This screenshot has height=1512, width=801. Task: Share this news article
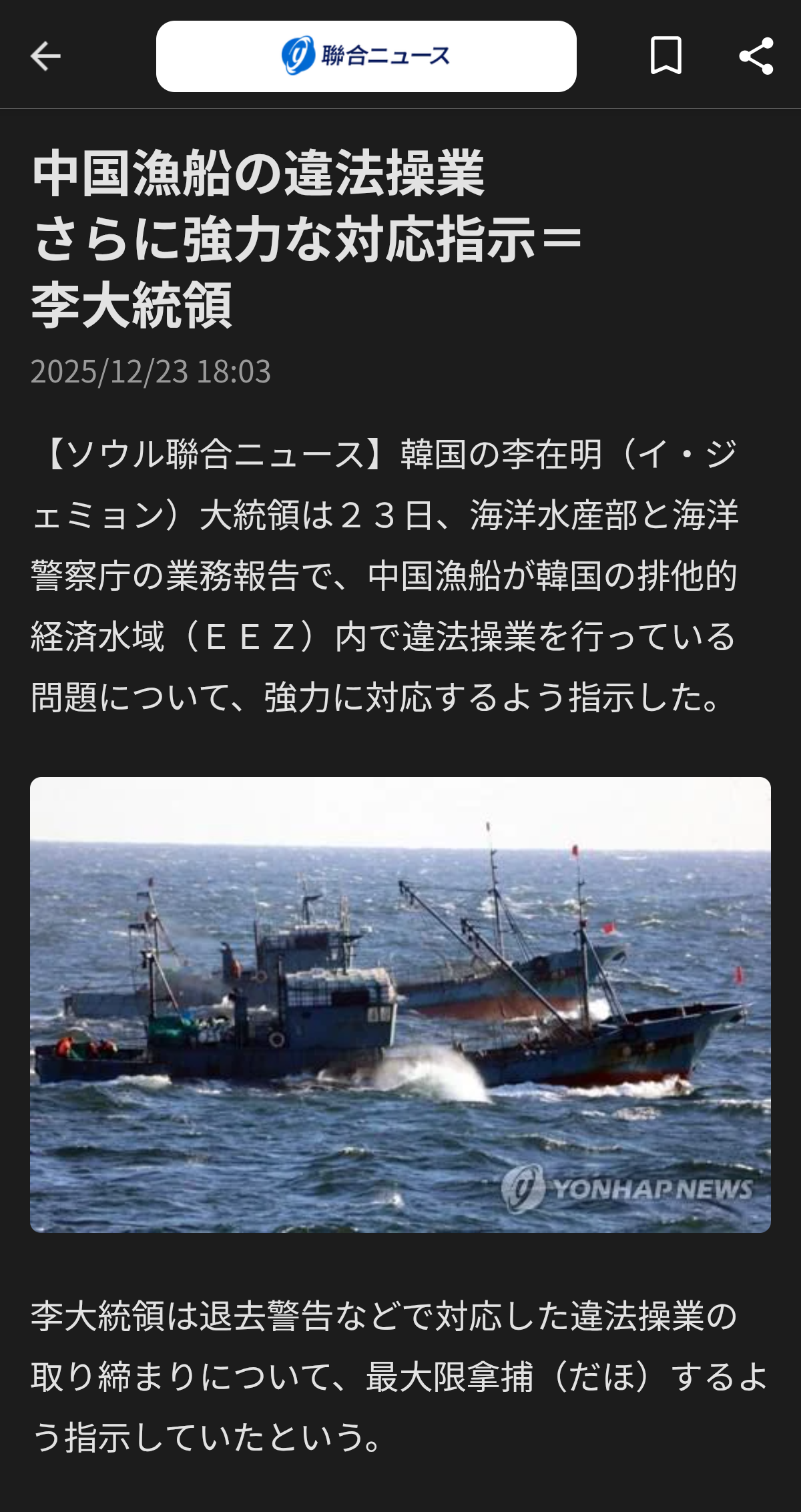[756, 56]
